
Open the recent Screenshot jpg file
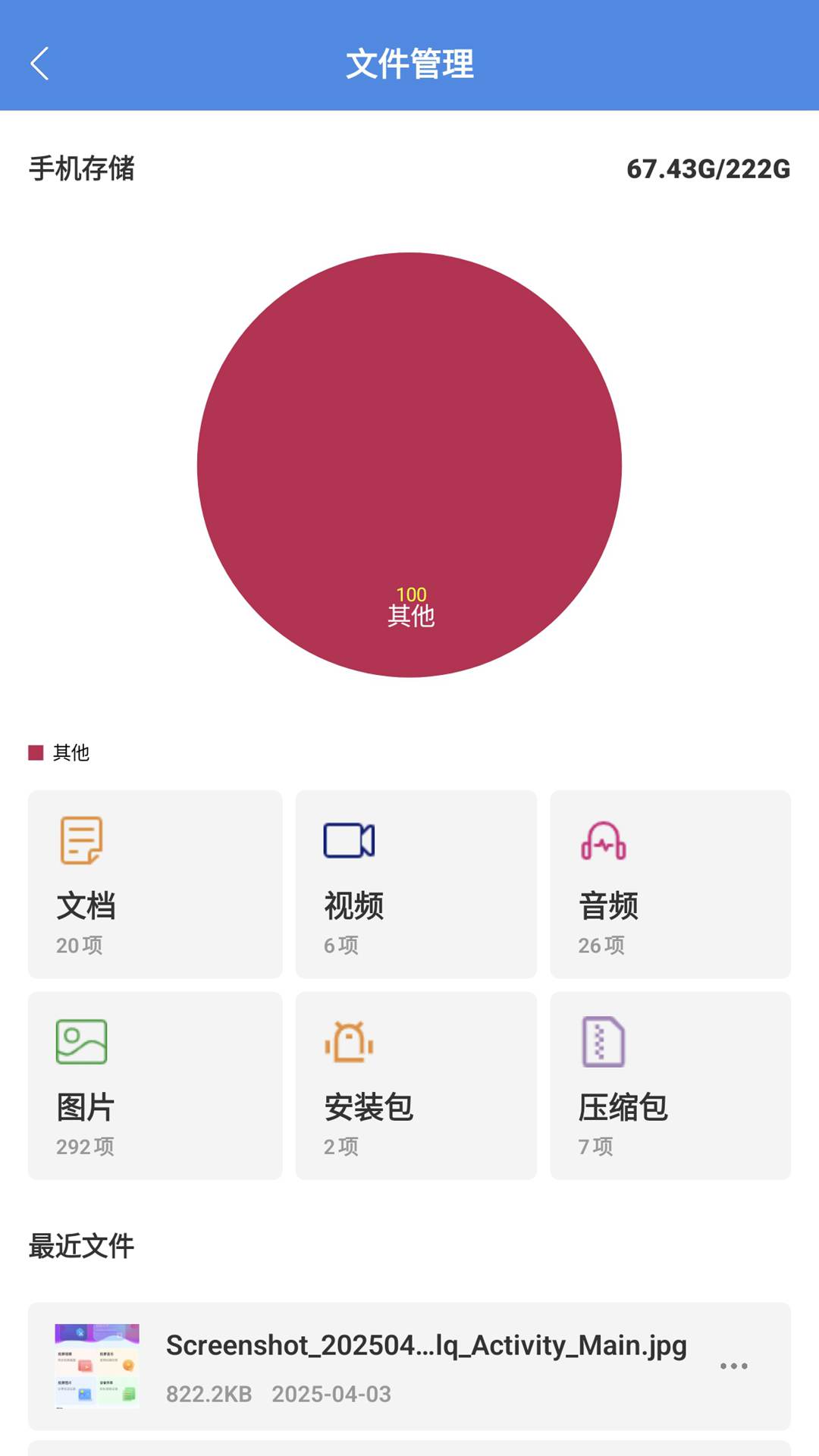tap(409, 1367)
